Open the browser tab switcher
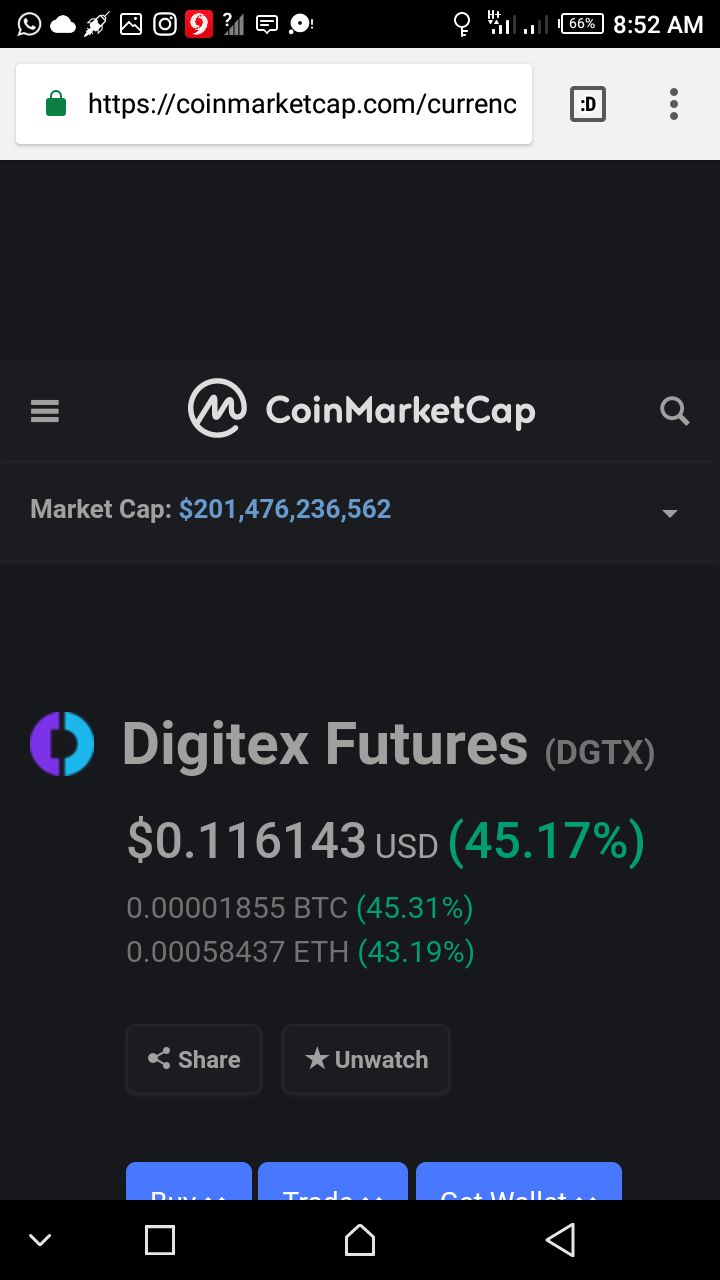This screenshot has width=720, height=1280. pyautogui.click(x=588, y=104)
